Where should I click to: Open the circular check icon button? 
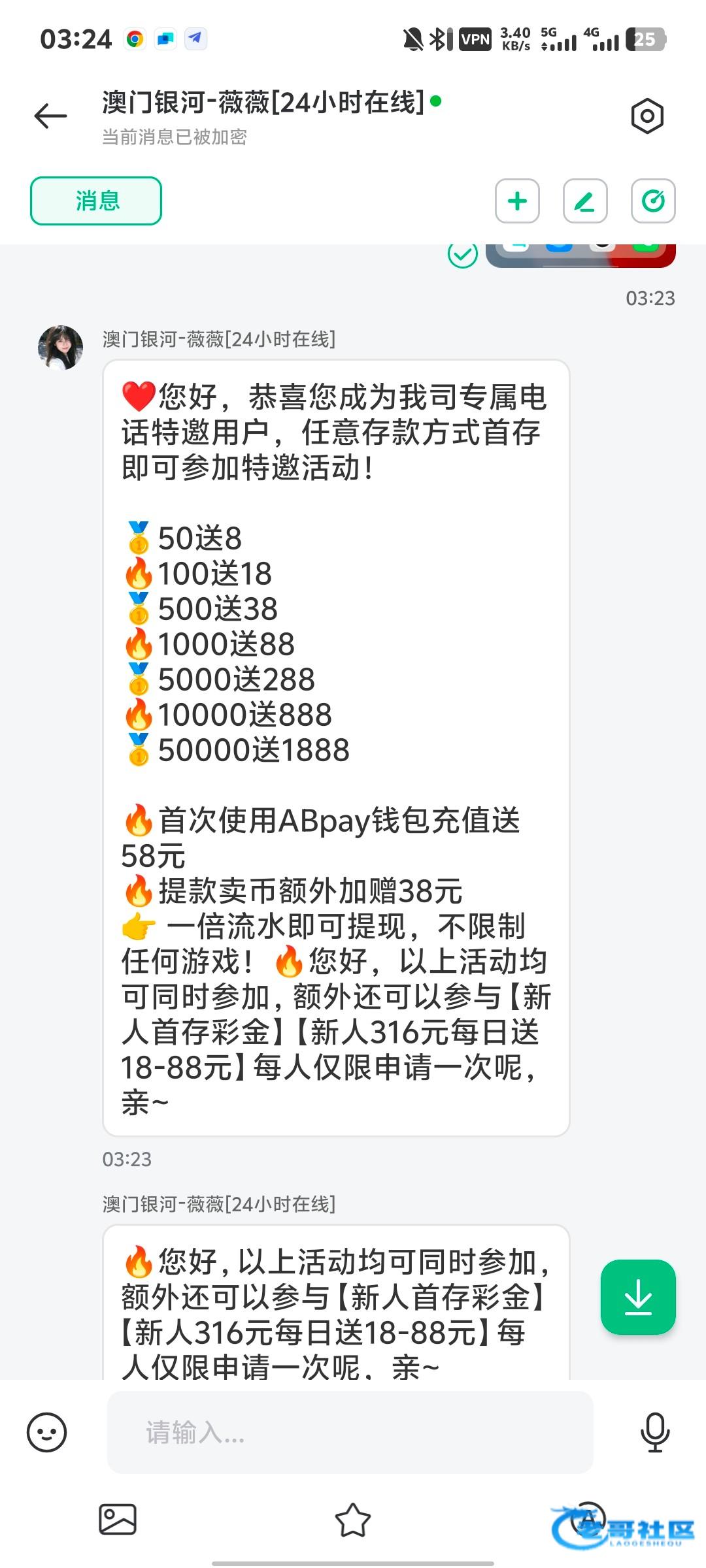[652, 201]
